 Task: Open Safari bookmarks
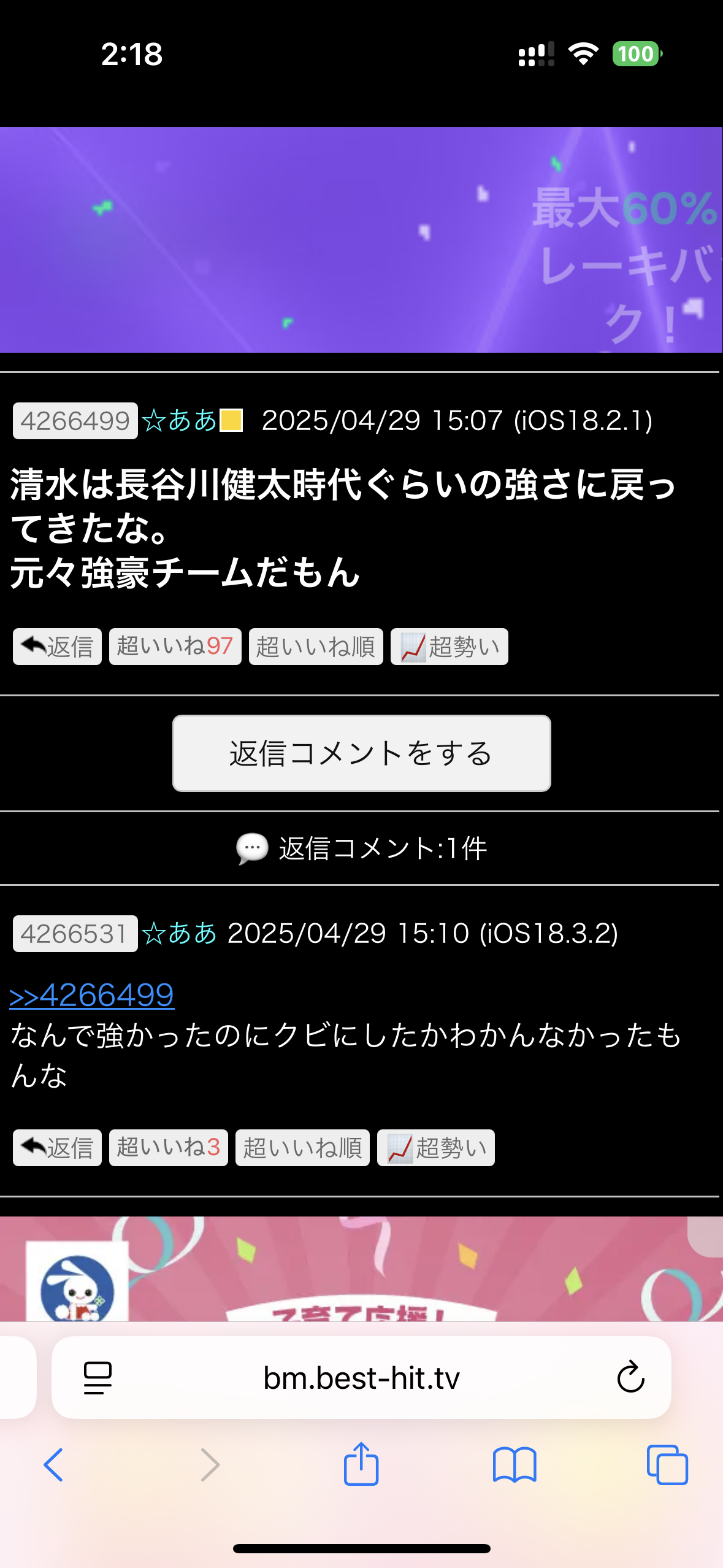tap(514, 1465)
